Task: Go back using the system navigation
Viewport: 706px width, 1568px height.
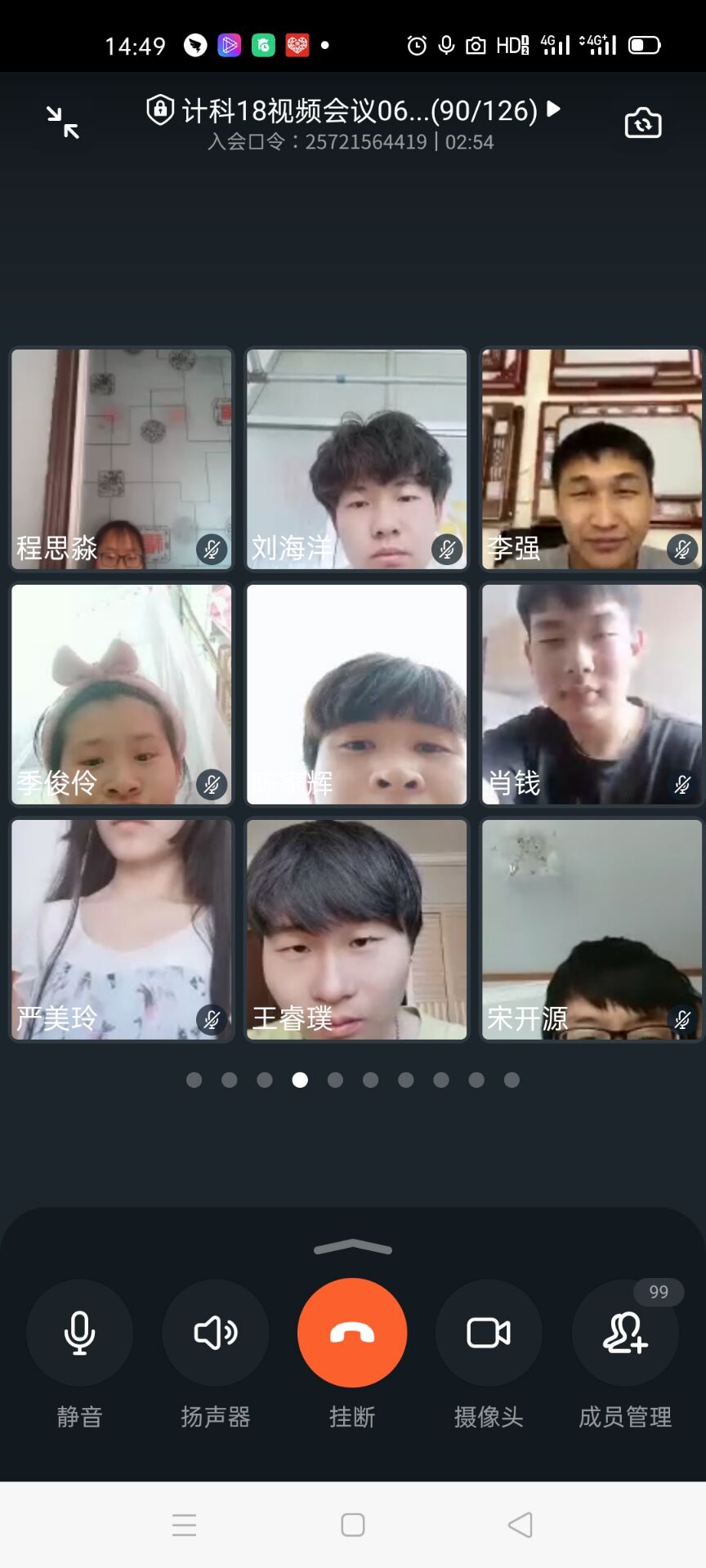Action: pyautogui.click(x=521, y=1525)
